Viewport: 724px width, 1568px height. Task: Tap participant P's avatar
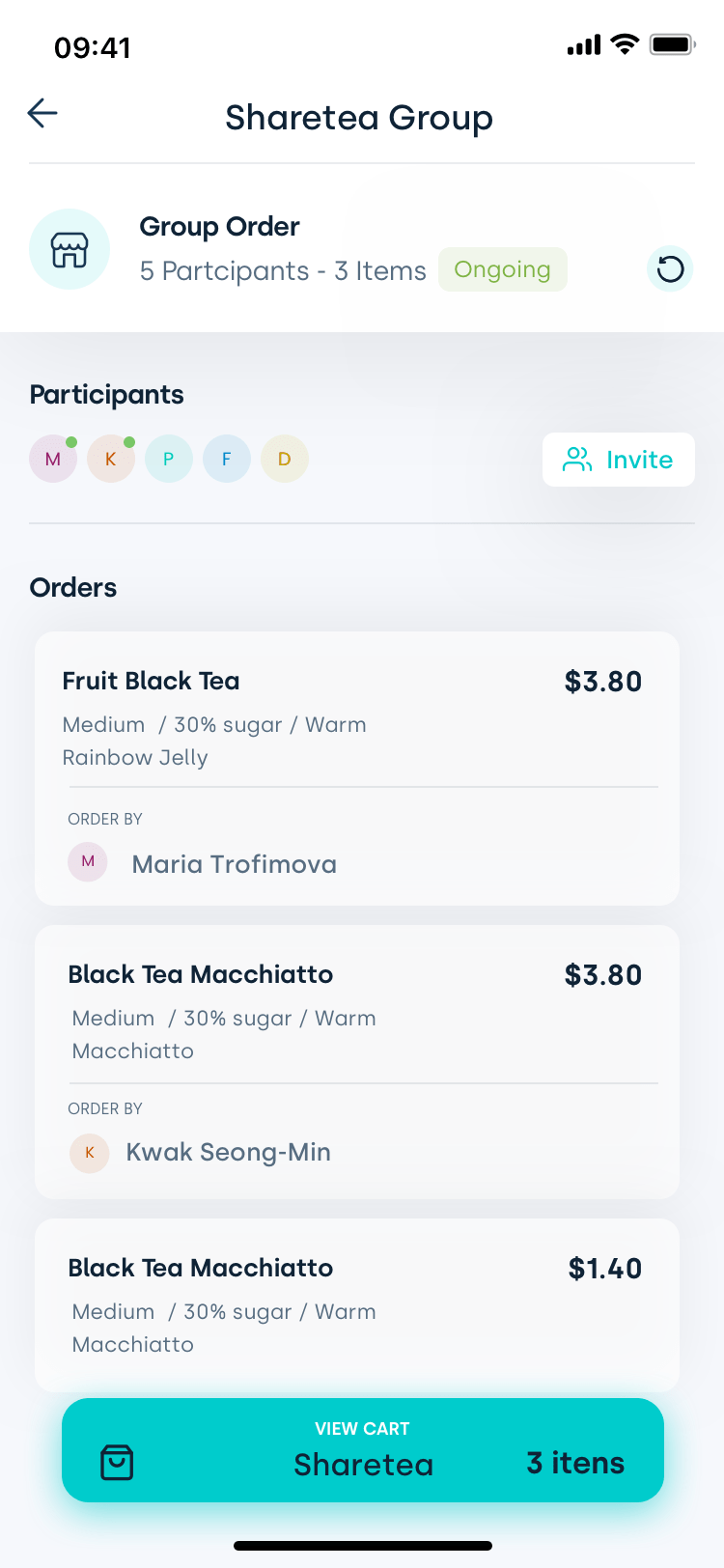pyautogui.click(x=169, y=459)
